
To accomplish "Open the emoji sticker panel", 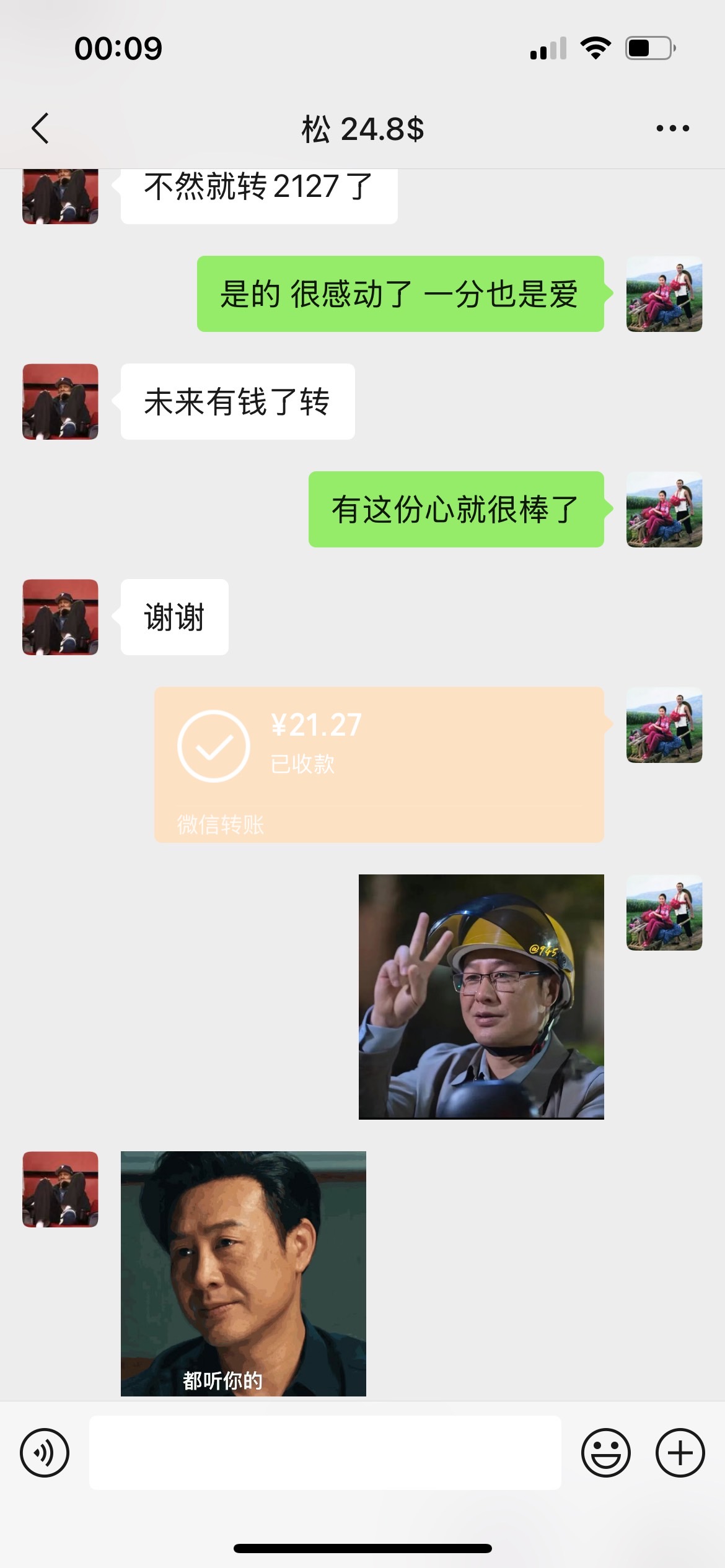I will (605, 1452).
